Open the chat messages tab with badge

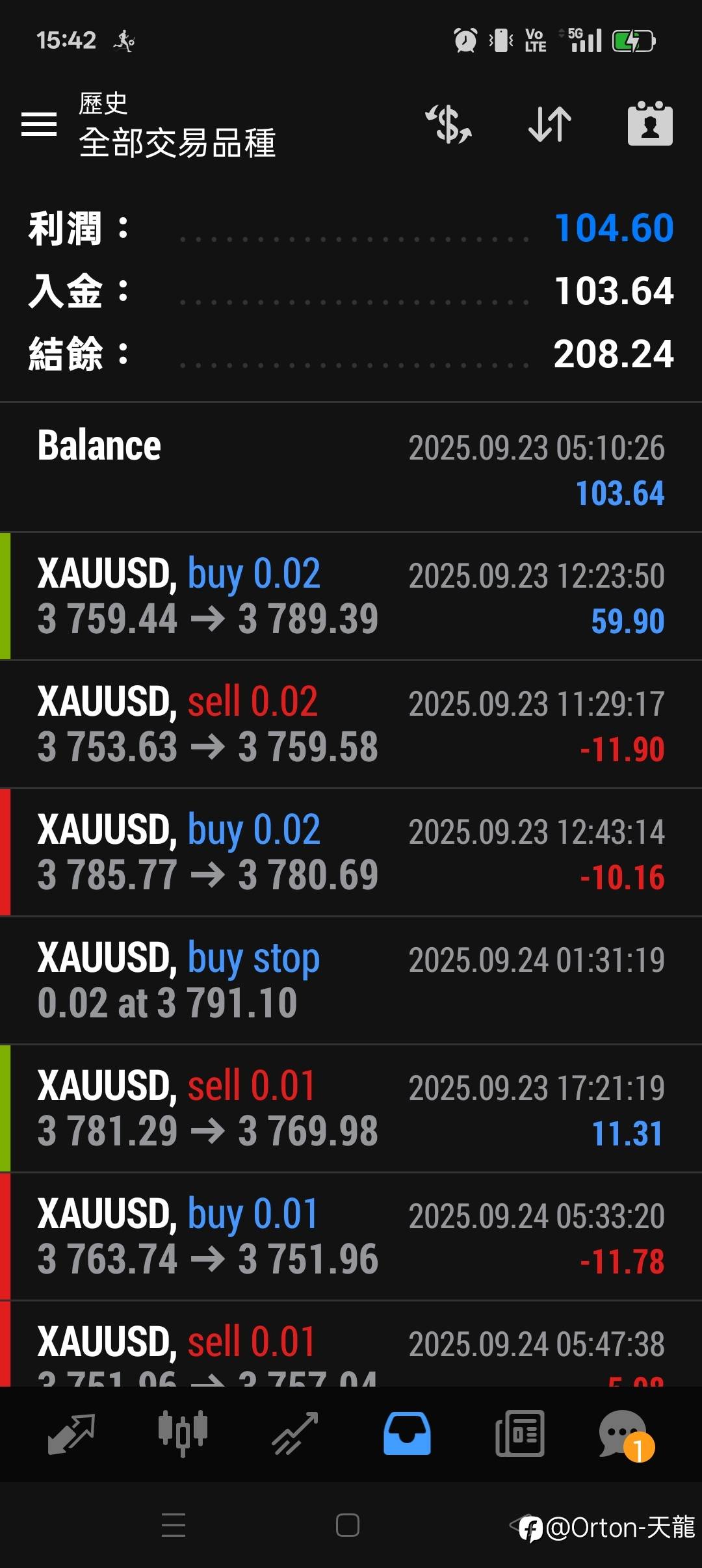pos(625,1435)
